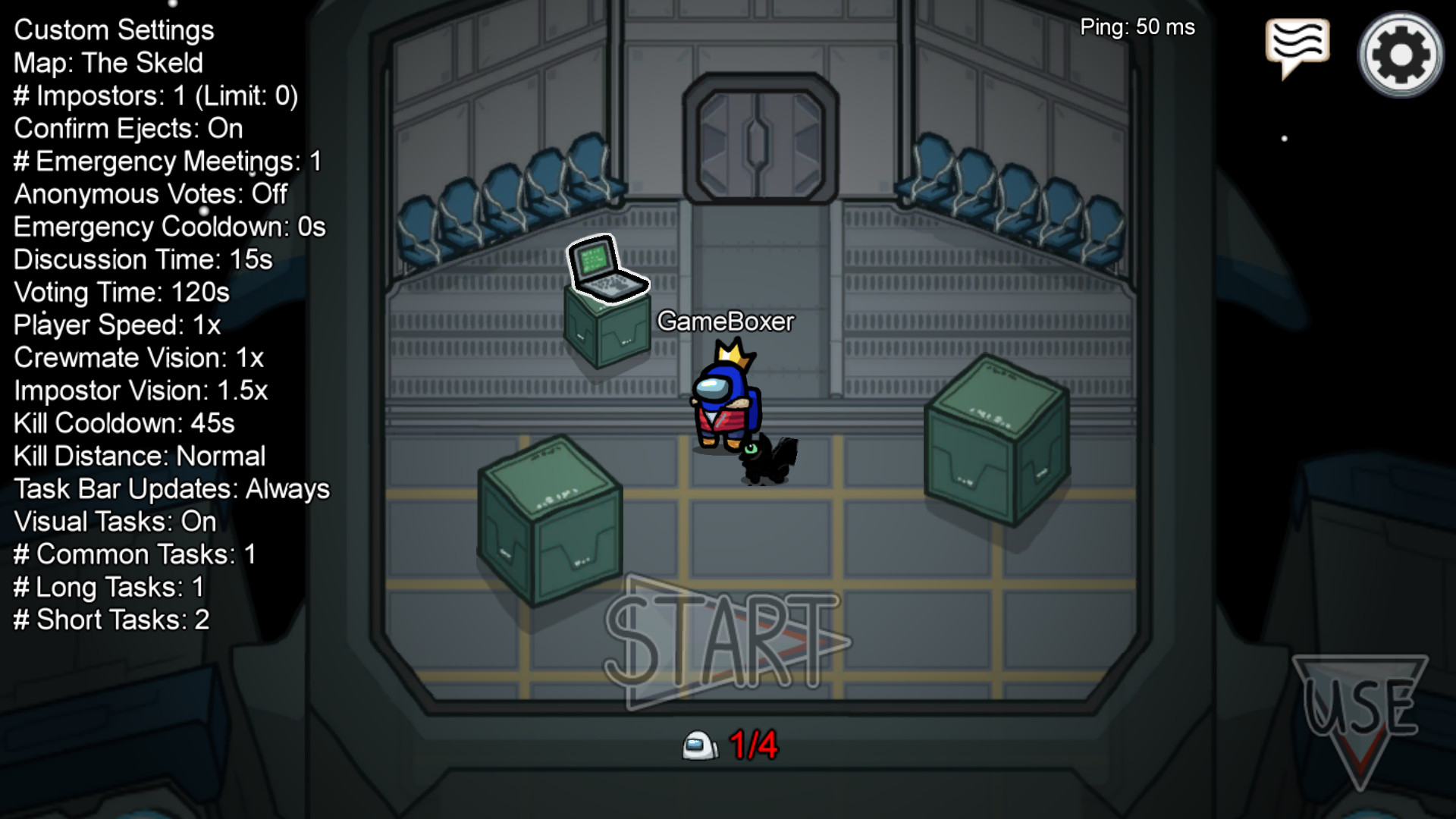Open the settings gear
This screenshot has width=1456, height=819.
point(1400,55)
